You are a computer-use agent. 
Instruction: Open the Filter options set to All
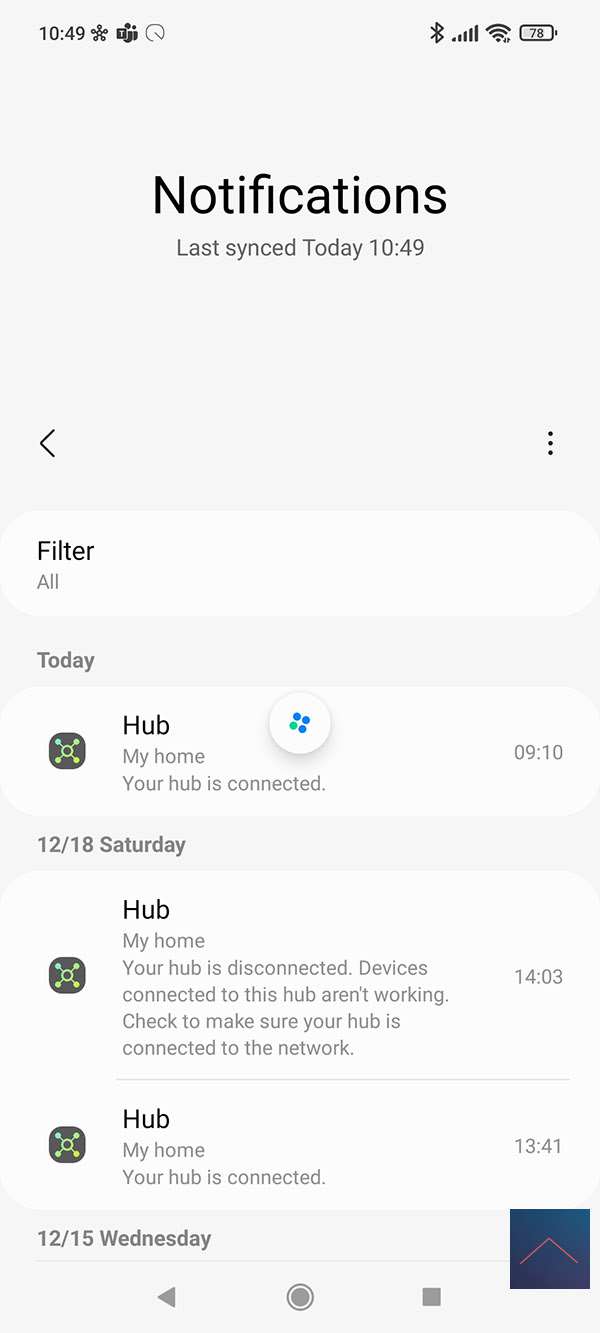pos(299,565)
